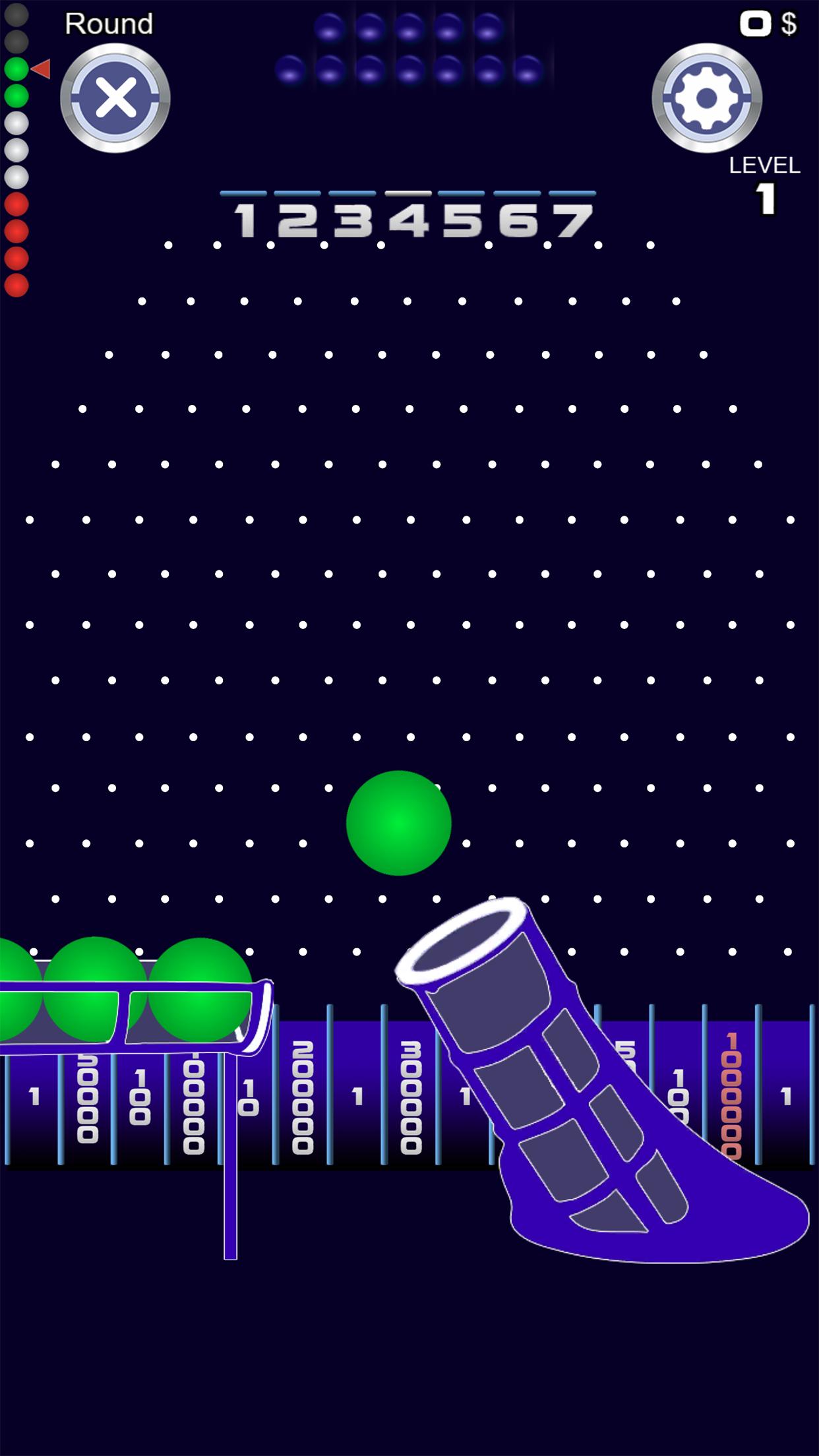Viewport: 819px width, 1456px height.
Task: Close the round with the X button
Action: (115, 98)
